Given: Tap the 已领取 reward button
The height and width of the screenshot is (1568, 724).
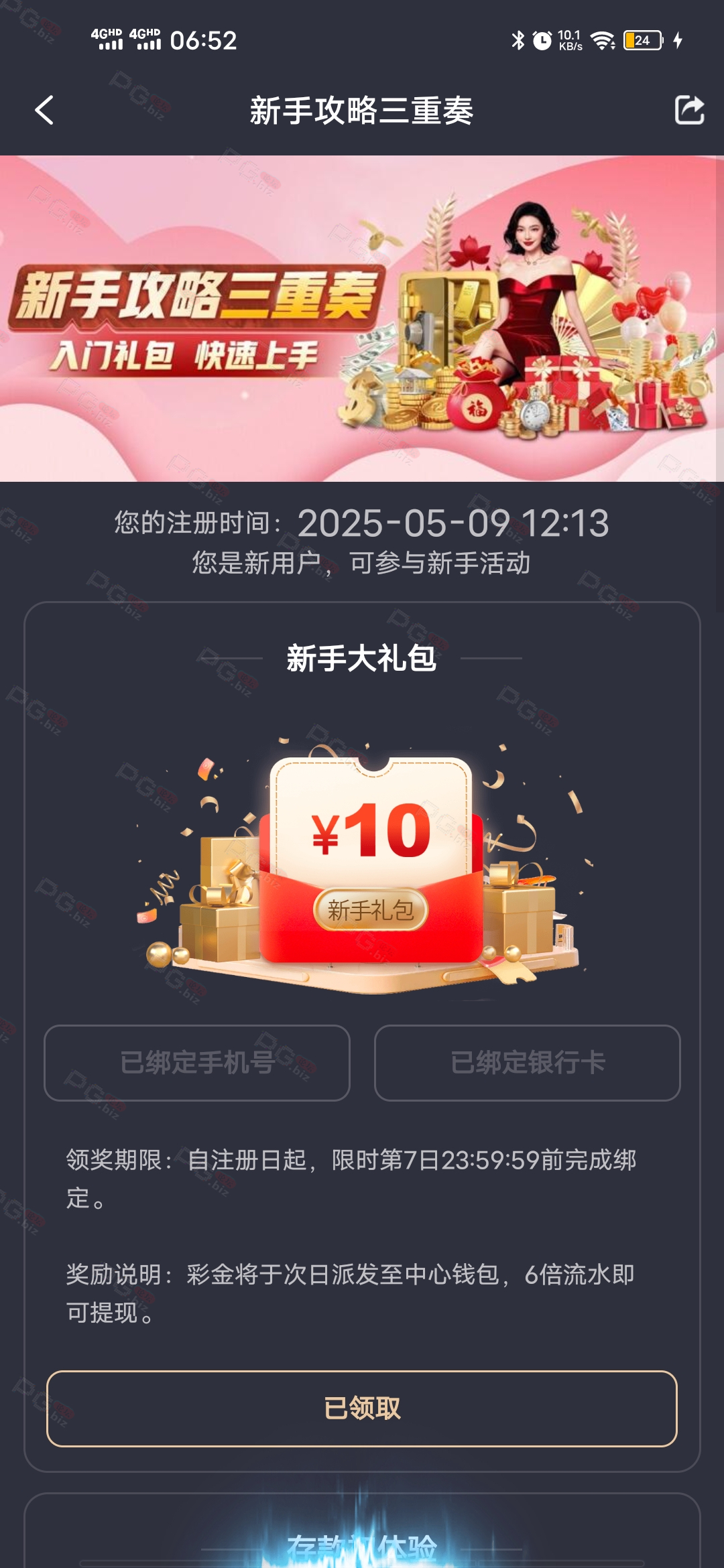Looking at the screenshot, I should pyautogui.click(x=362, y=1409).
